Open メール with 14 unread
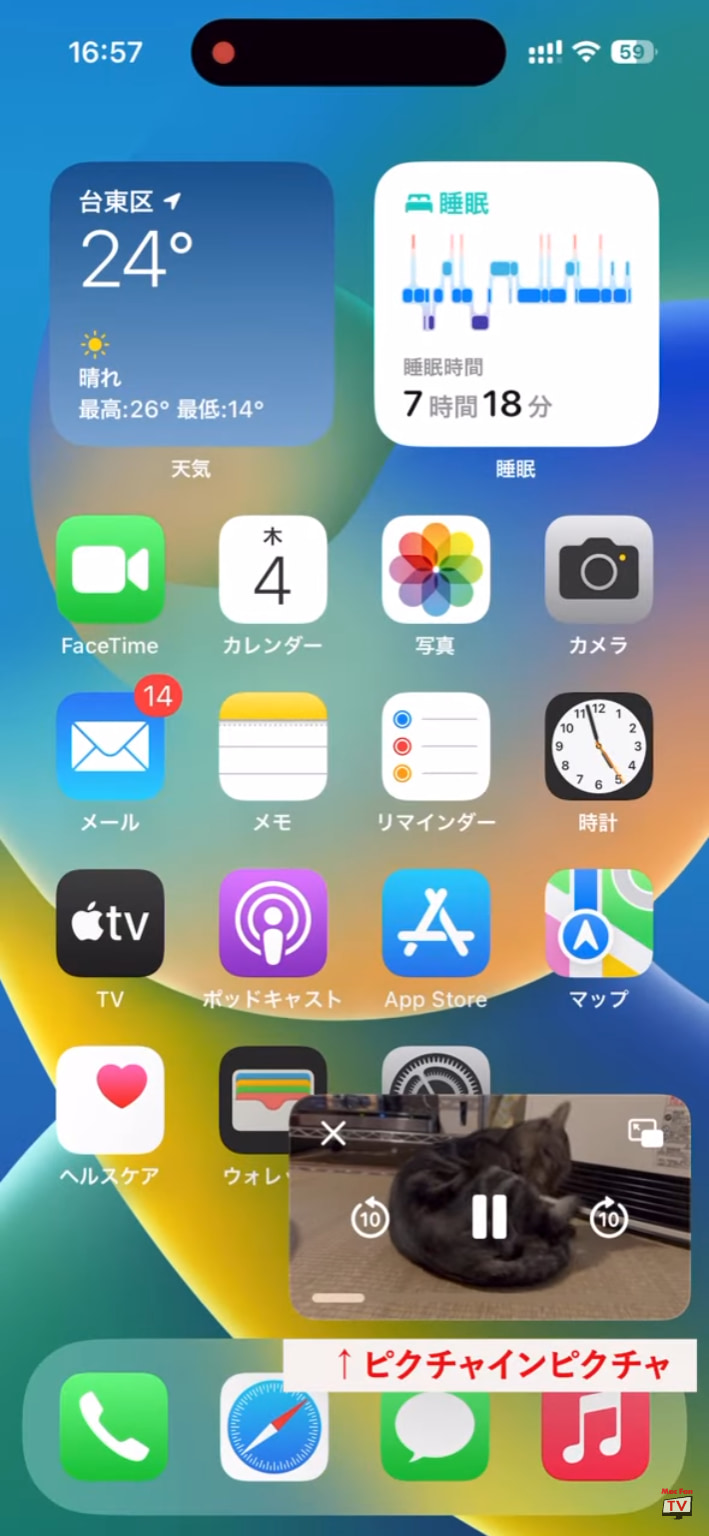Screen dimensions: 709x1536 (x=110, y=747)
